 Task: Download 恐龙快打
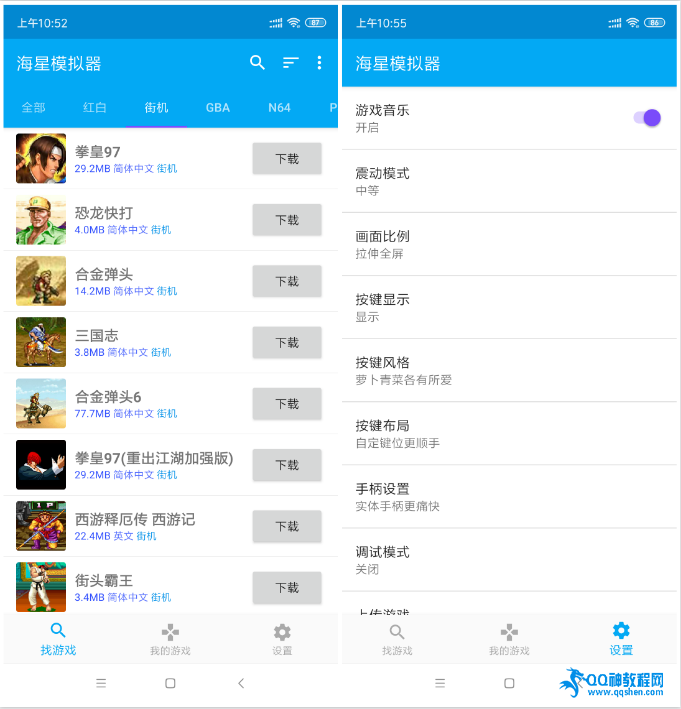[286, 220]
